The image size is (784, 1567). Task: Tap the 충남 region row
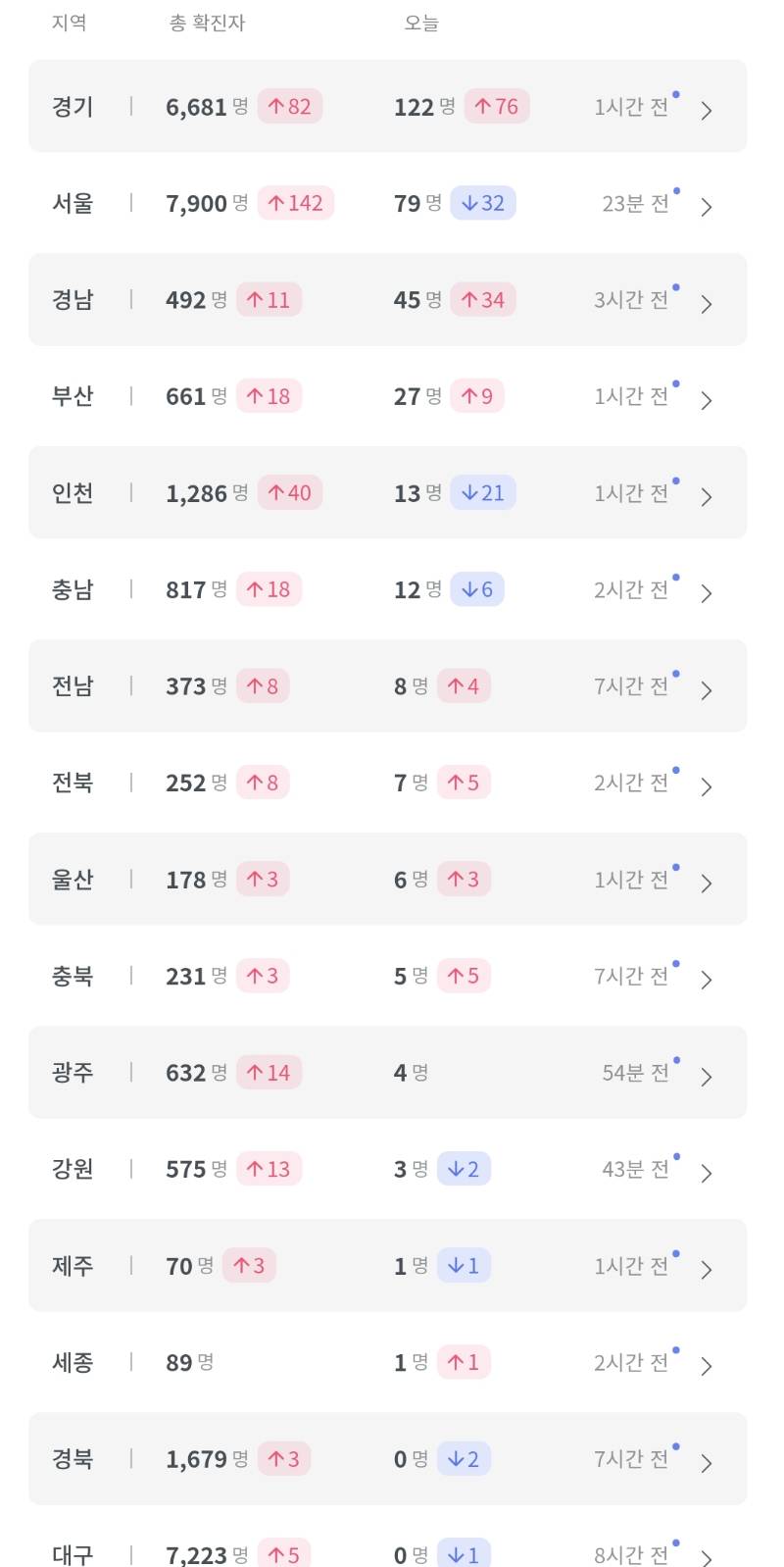tap(387, 589)
